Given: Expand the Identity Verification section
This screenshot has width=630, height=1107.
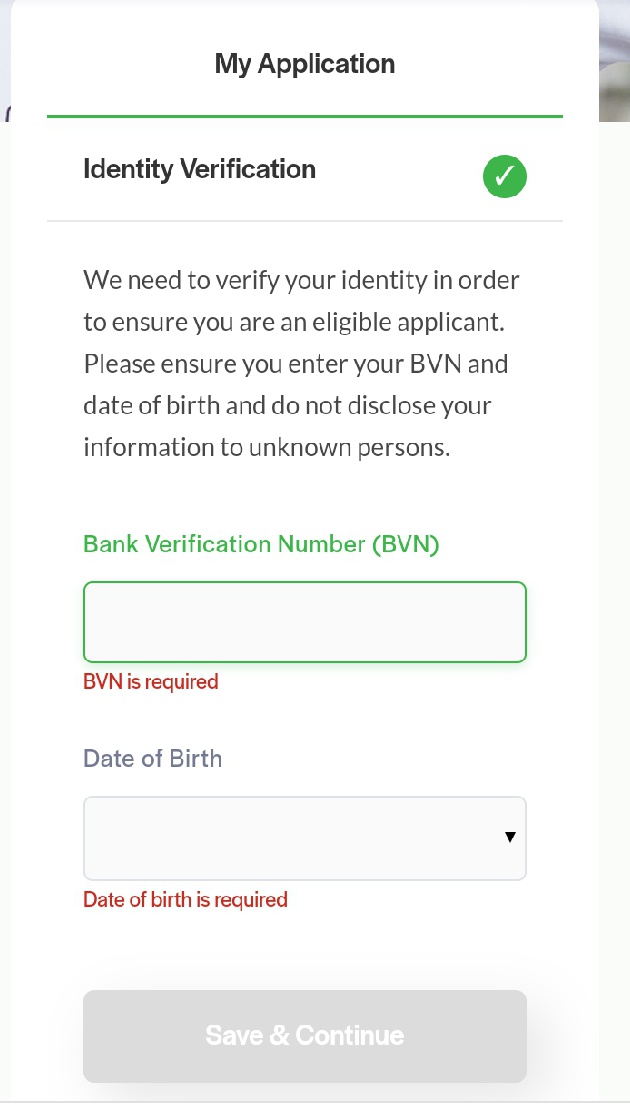Looking at the screenshot, I should [x=304, y=170].
